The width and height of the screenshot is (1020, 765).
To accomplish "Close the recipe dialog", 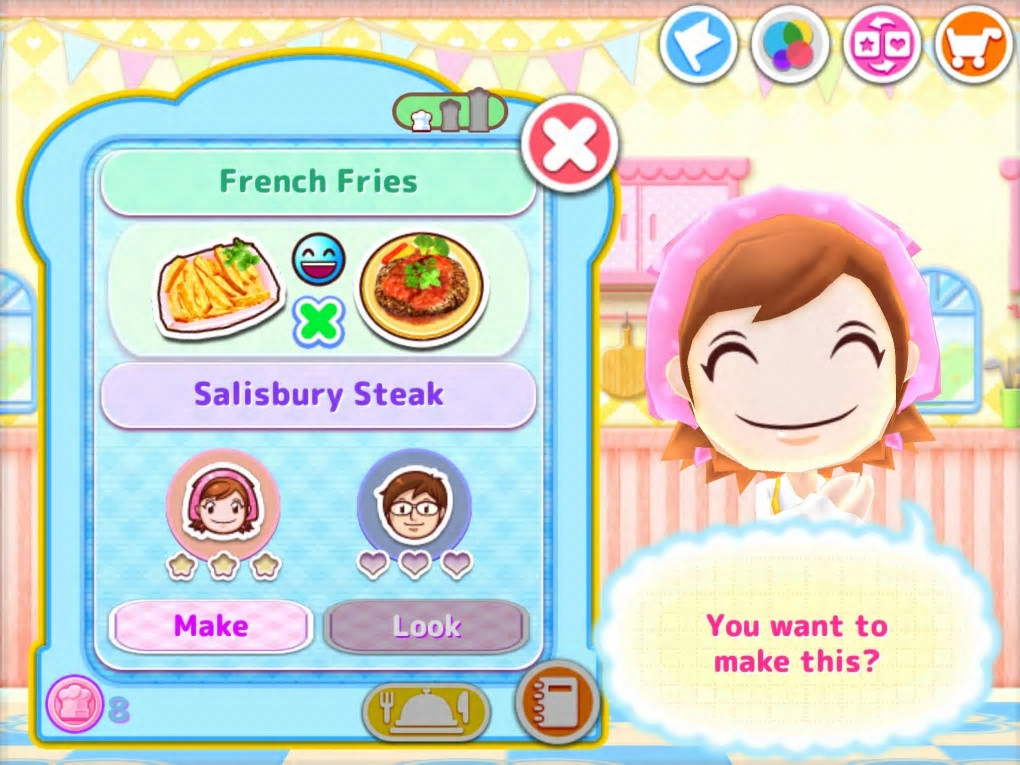I will click(x=570, y=146).
